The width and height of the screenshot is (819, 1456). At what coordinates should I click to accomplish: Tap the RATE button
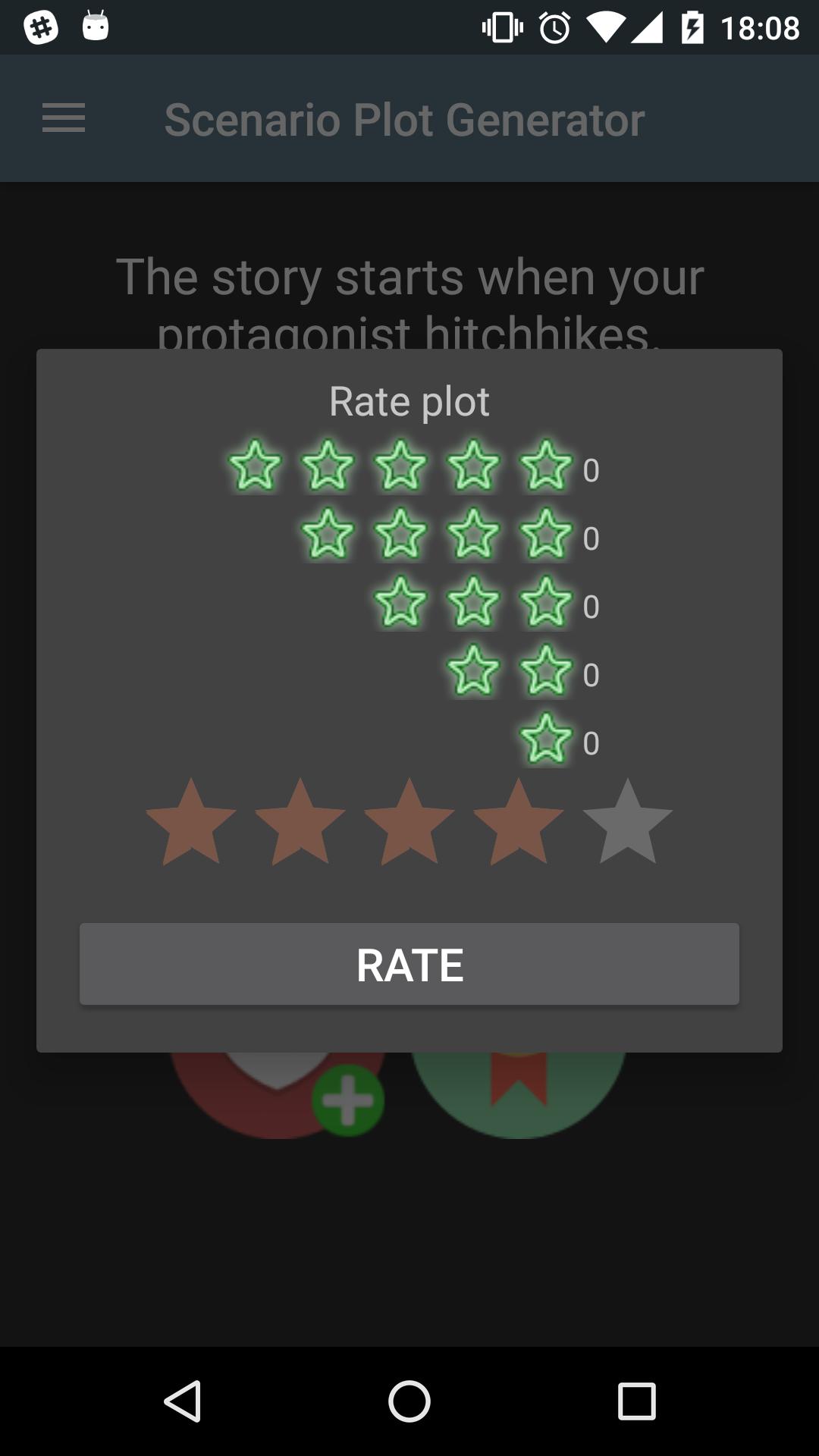[x=409, y=965]
